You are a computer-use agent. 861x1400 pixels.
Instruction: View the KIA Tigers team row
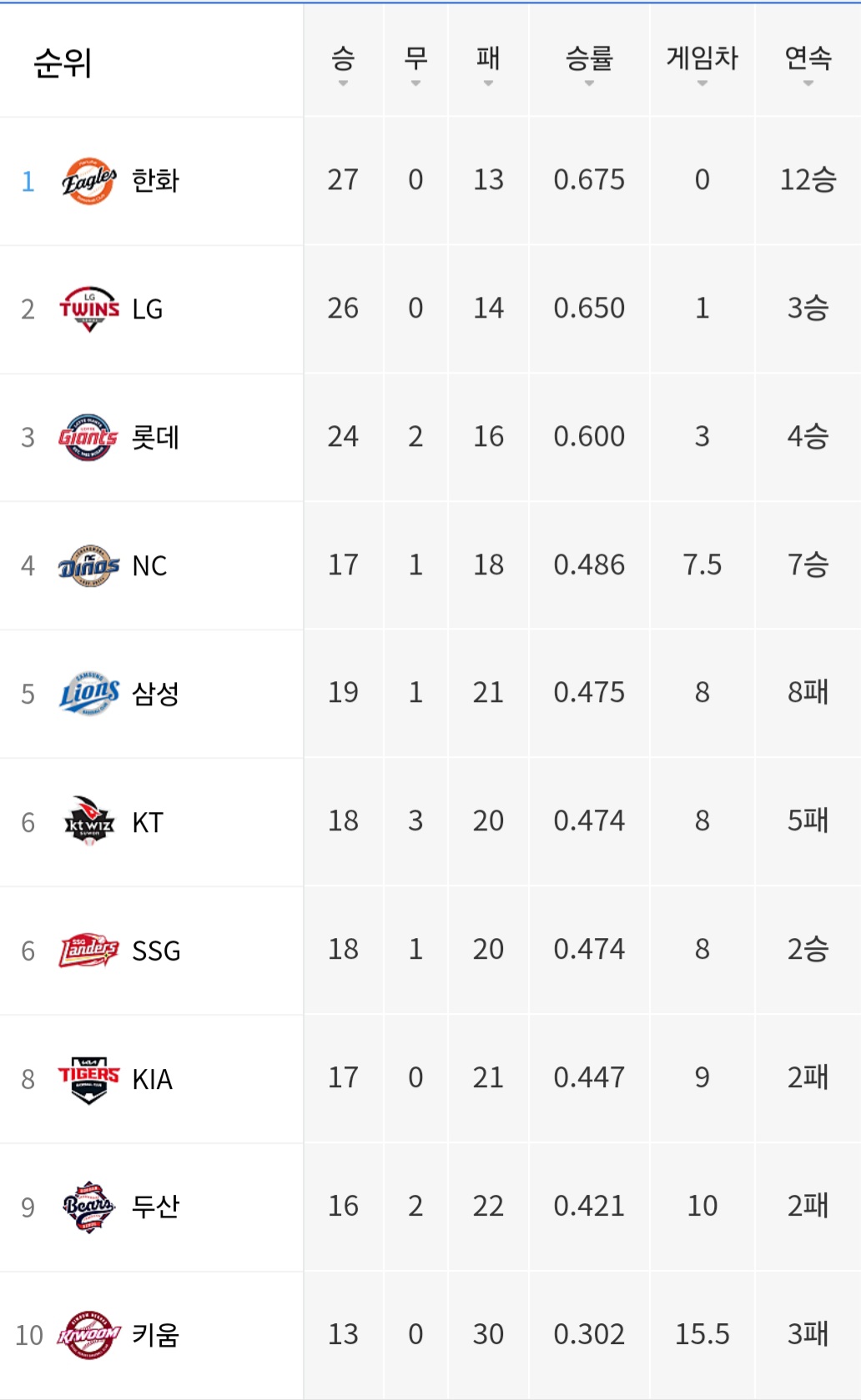430,1080
